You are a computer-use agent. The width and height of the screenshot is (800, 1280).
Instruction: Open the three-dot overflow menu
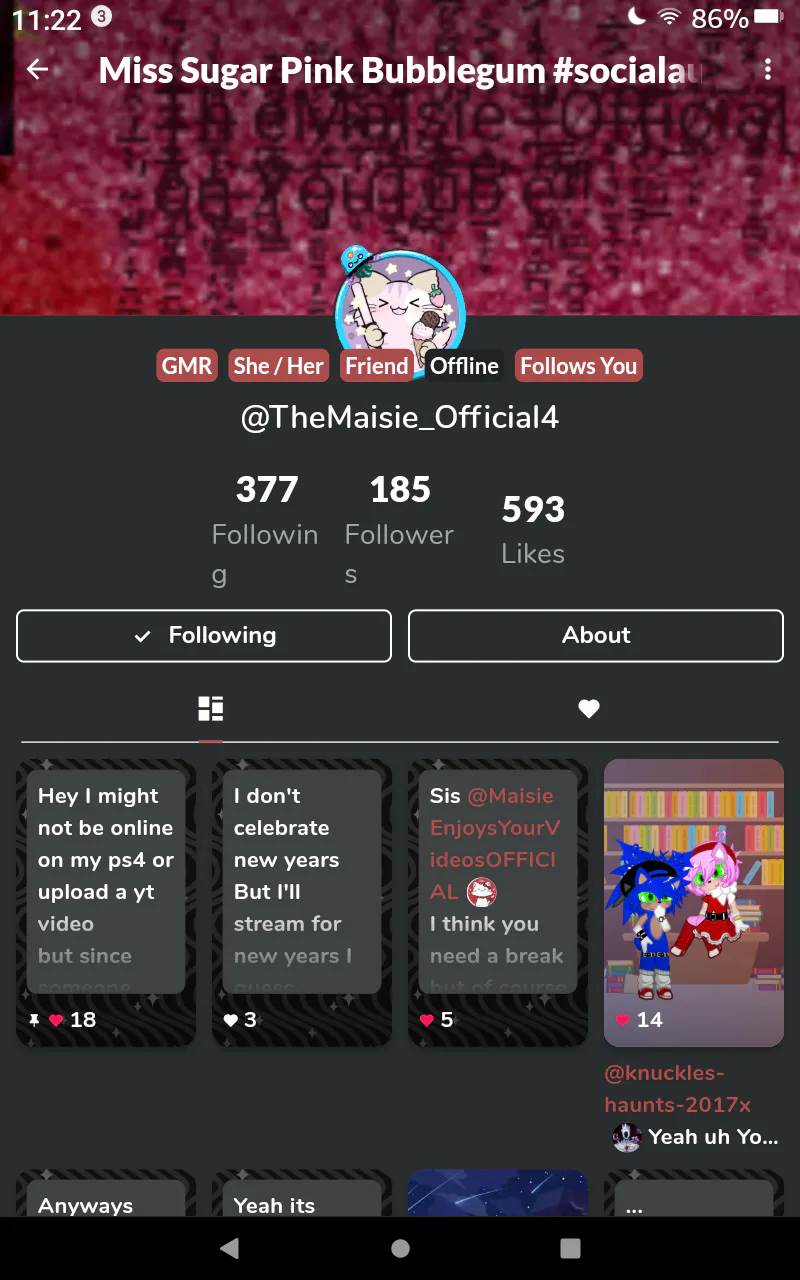coord(767,70)
